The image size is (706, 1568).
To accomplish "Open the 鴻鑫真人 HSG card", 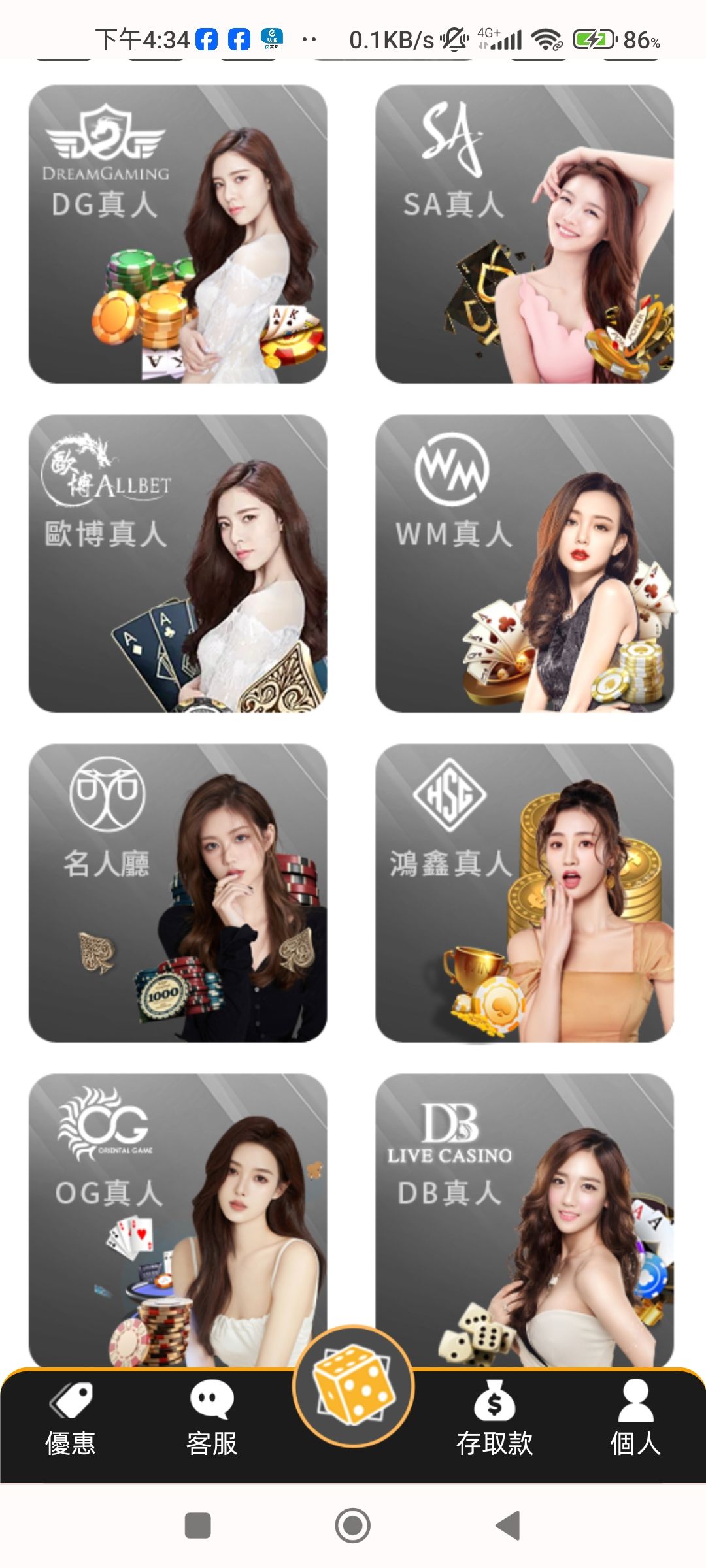I will tap(524, 892).
